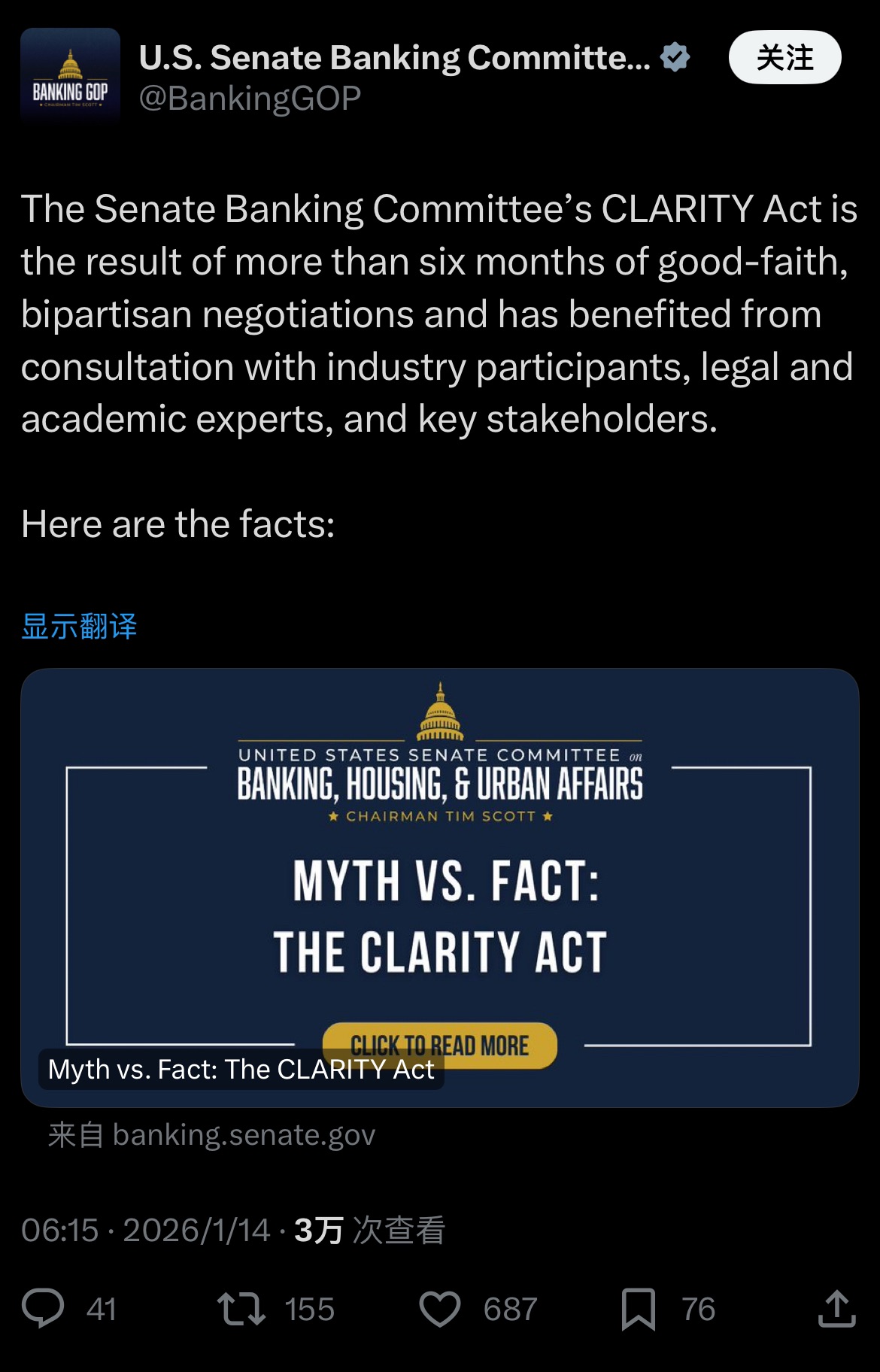The height and width of the screenshot is (1372, 880).
Task: Open the @BankingGOP profile from the name
Action: [394, 58]
